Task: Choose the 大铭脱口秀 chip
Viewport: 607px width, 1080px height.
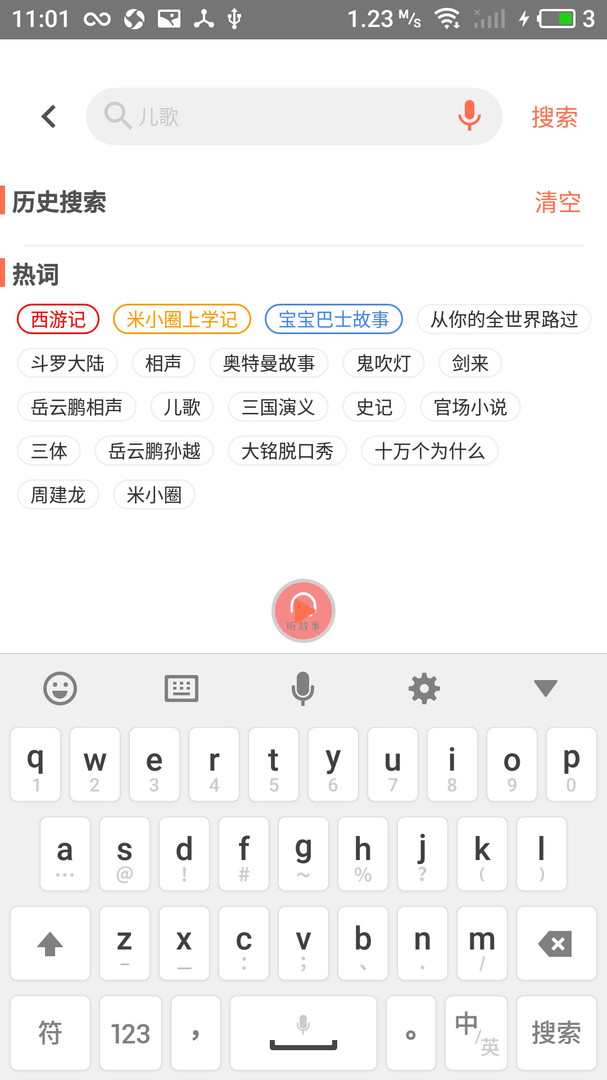Action: point(287,451)
